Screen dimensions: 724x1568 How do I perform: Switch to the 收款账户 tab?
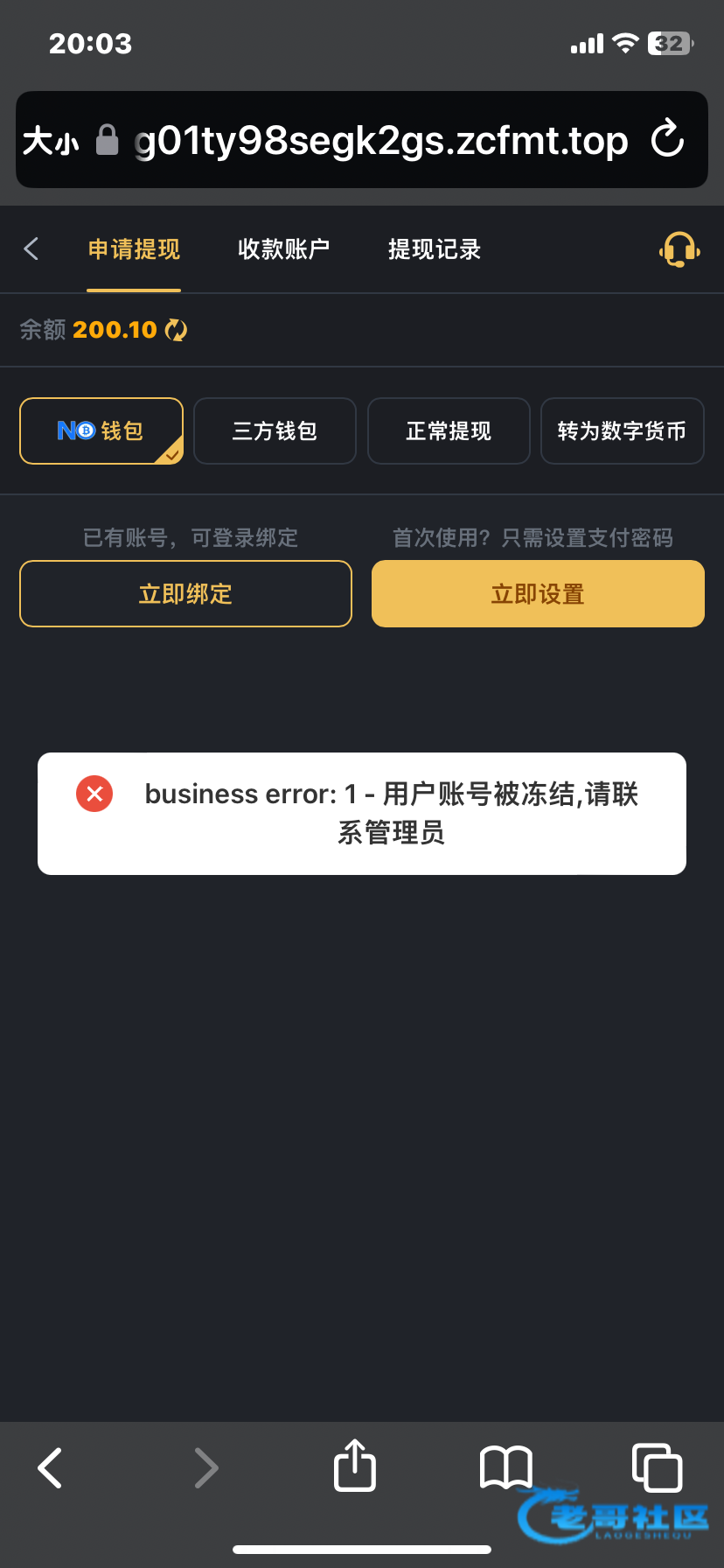point(283,249)
